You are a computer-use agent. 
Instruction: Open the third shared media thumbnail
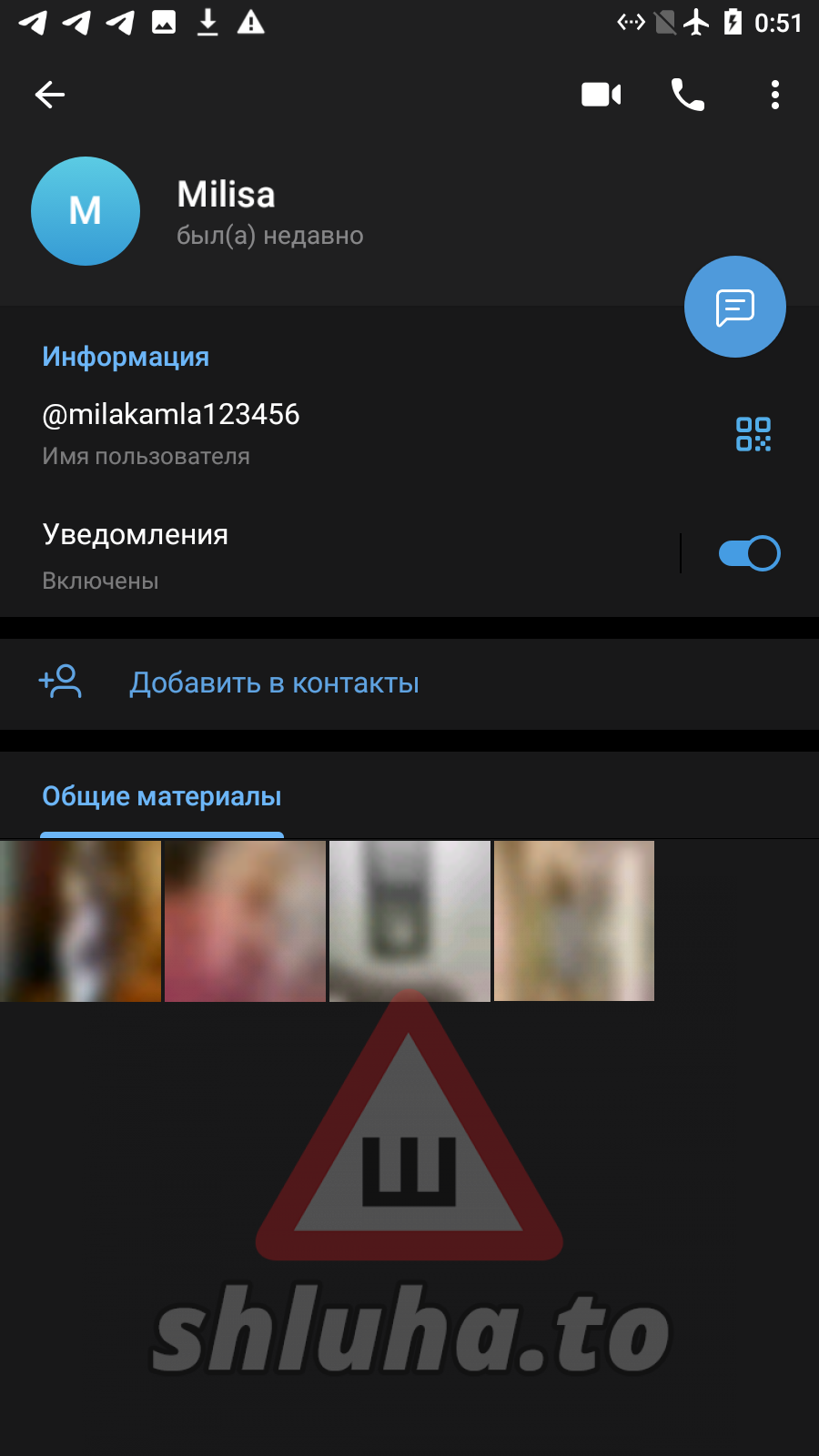[409, 921]
